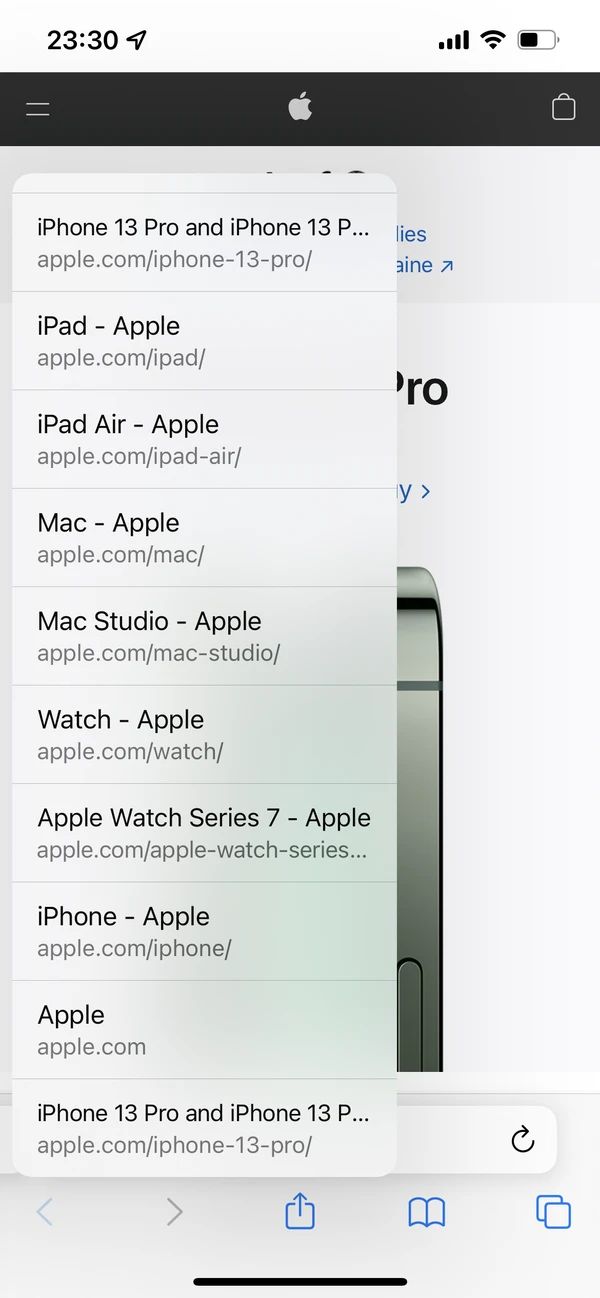
Task: Open Apple Watch Series 7 history entry
Action: click(204, 832)
